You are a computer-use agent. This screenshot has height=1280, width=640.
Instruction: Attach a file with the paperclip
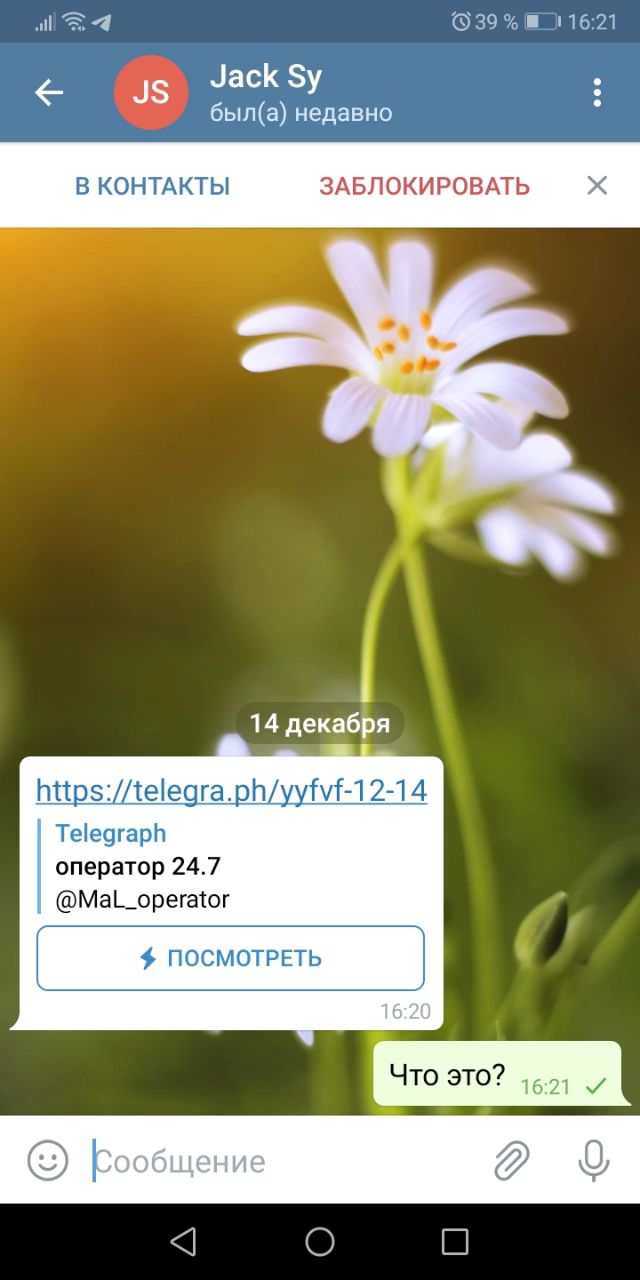511,1161
